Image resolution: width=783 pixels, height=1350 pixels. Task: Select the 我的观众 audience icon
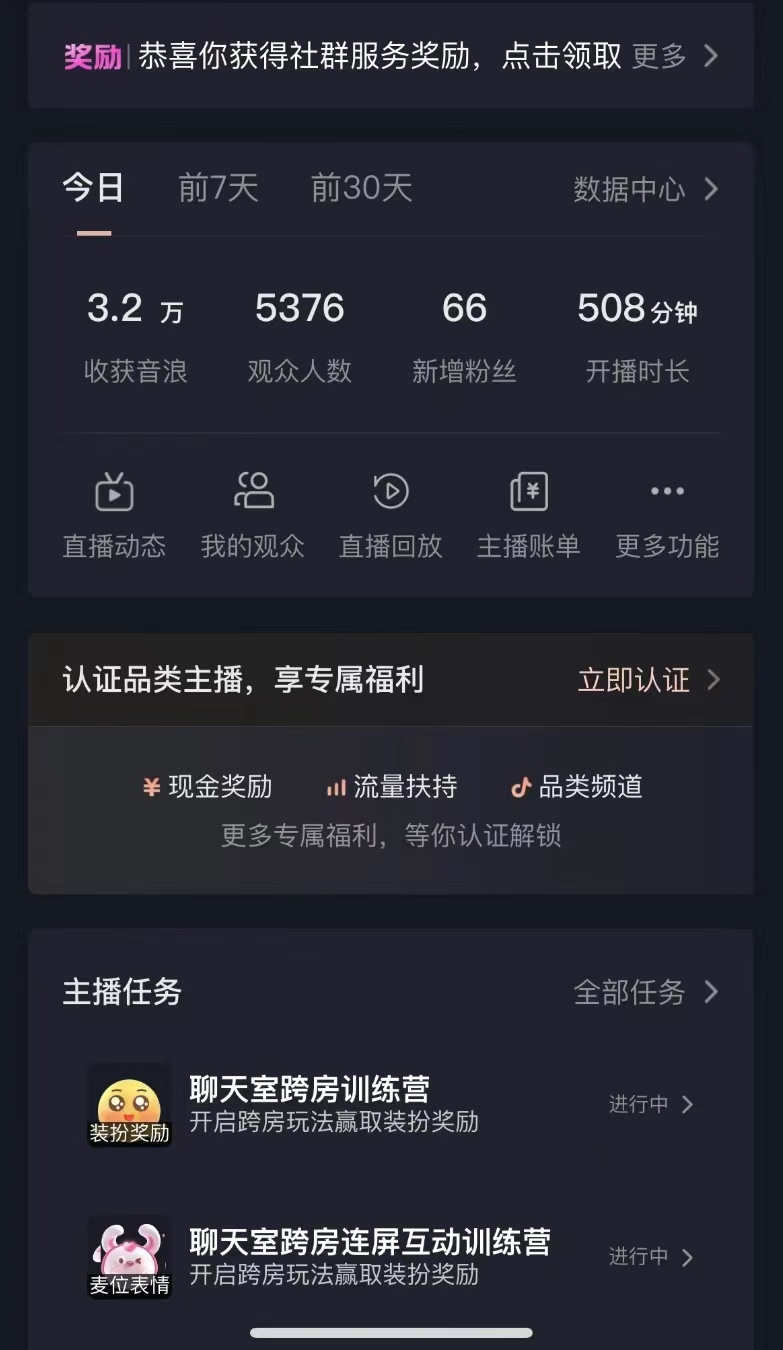(251, 492)
